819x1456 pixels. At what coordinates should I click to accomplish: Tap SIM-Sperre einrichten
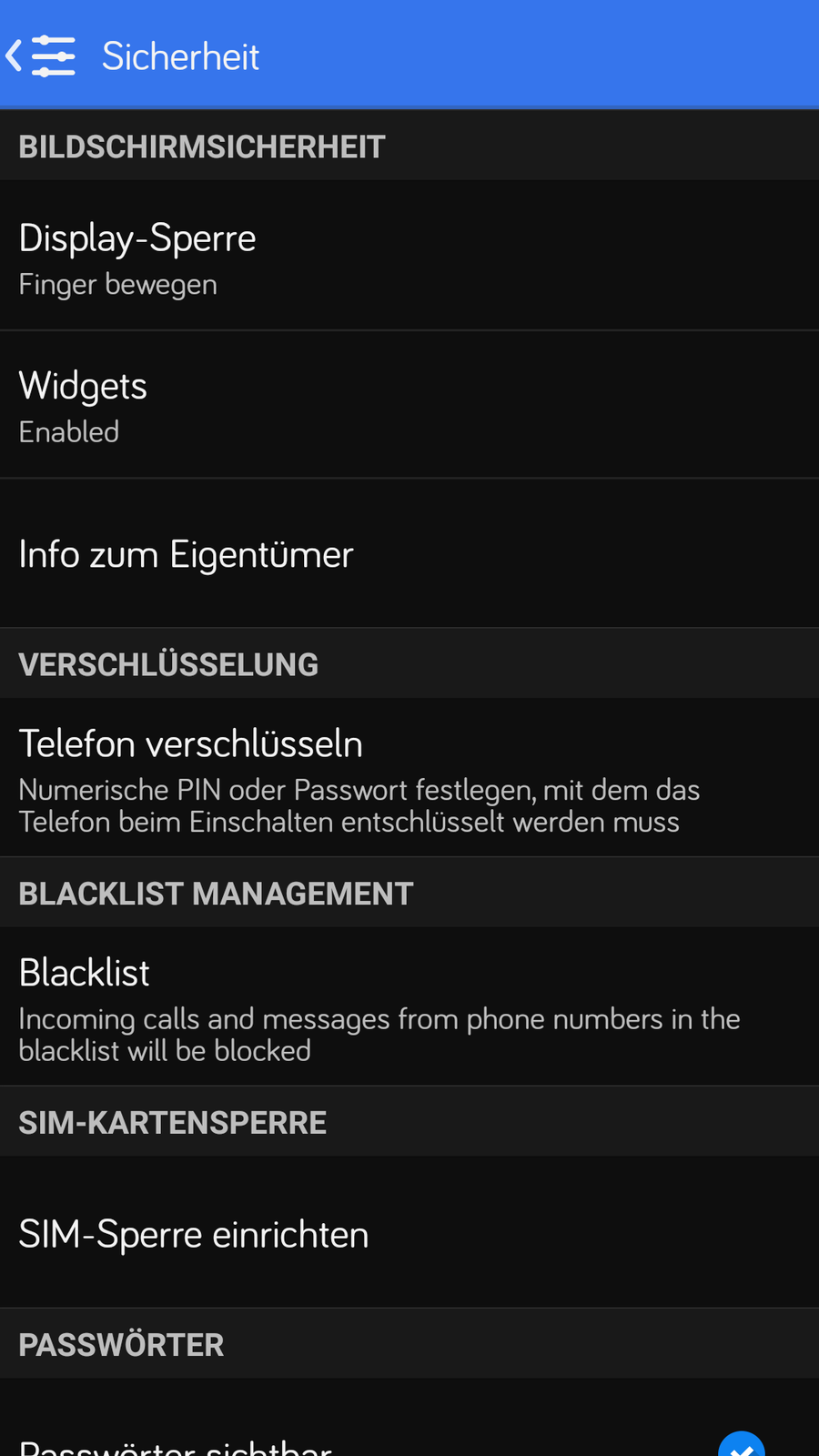[409, 1234]
